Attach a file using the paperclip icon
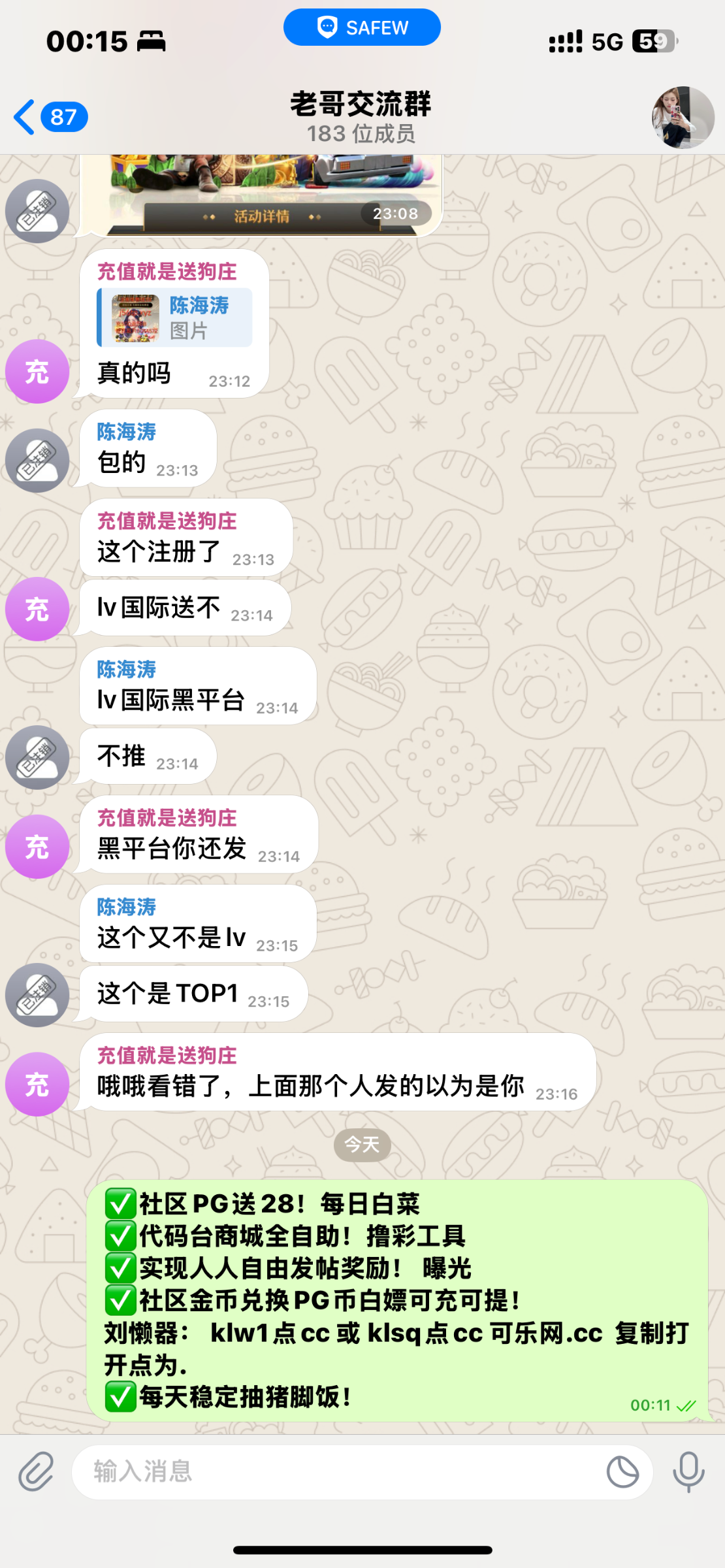Image resolution: width=725 pixels, height=1568 pixels. (x=36, y=1472)
